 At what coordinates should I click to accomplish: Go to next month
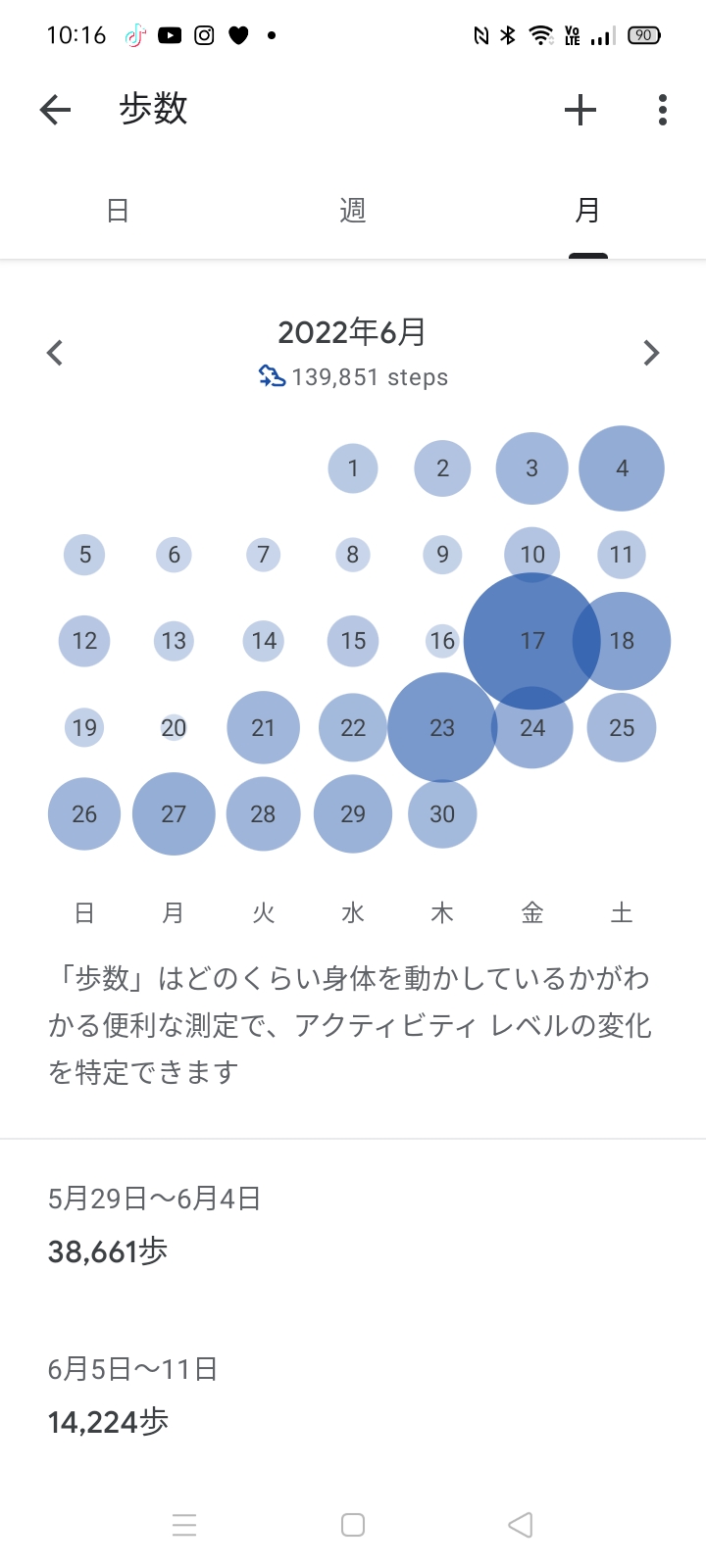pos(651,353)
